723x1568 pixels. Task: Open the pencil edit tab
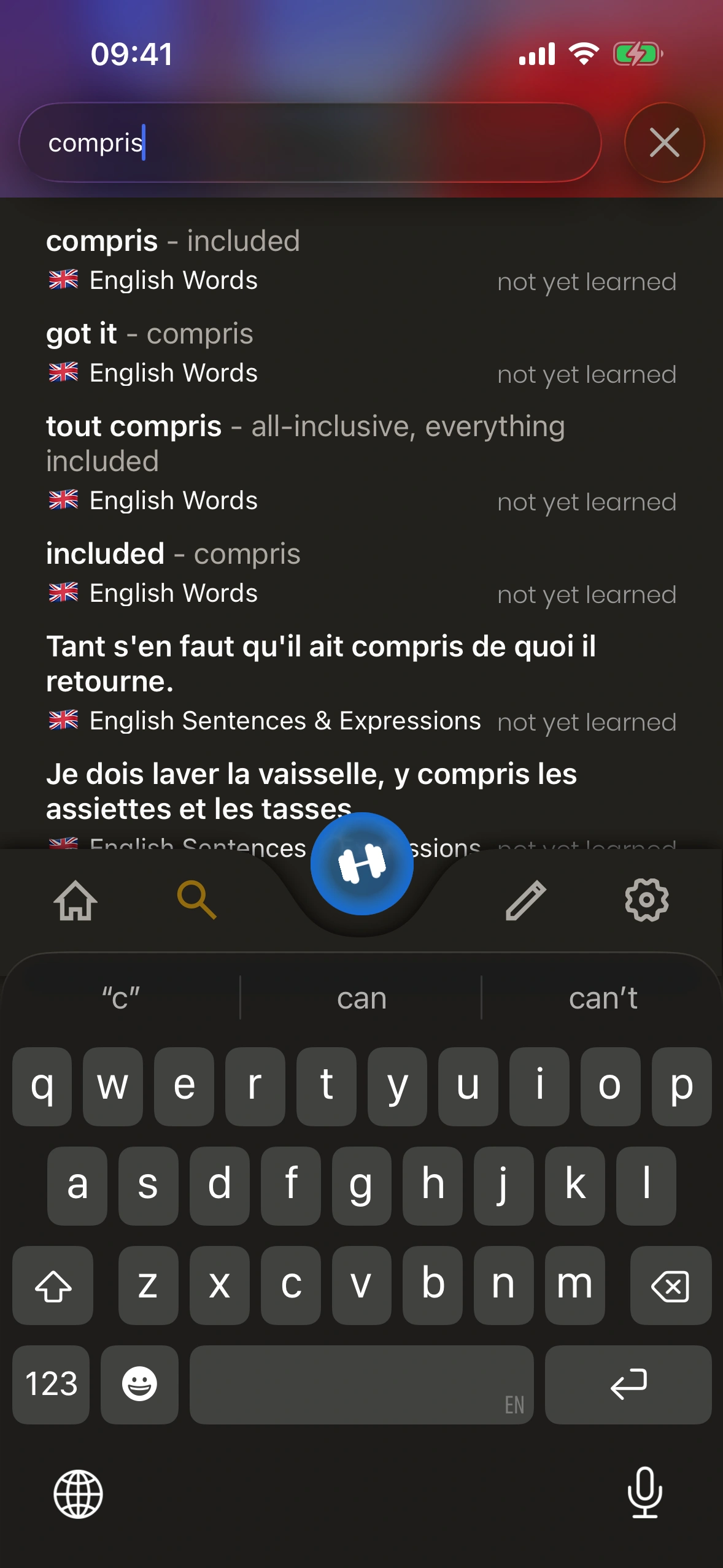click(526, 901)
